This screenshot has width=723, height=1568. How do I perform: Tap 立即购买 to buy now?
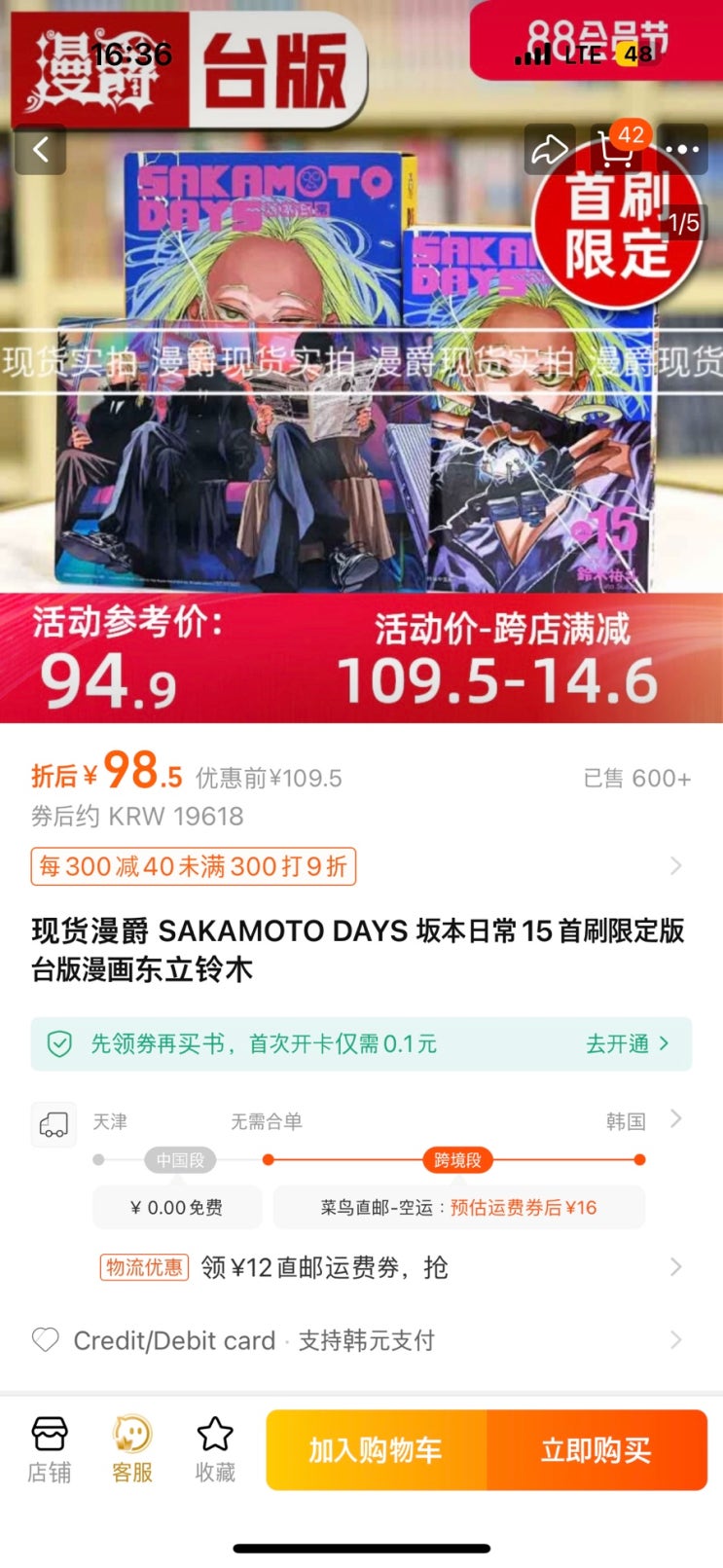click(596, 1450)
